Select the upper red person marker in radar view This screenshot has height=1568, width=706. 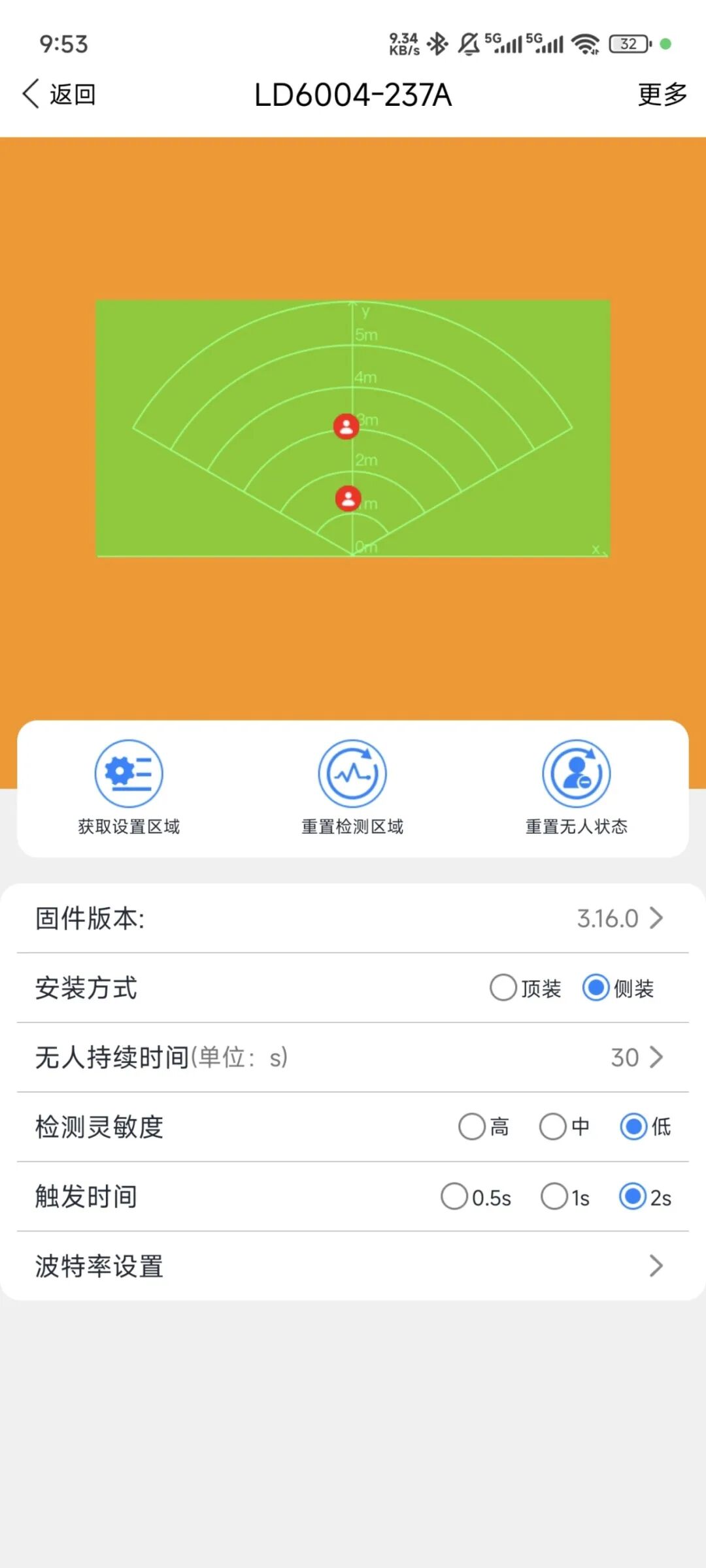click(345, 427)
